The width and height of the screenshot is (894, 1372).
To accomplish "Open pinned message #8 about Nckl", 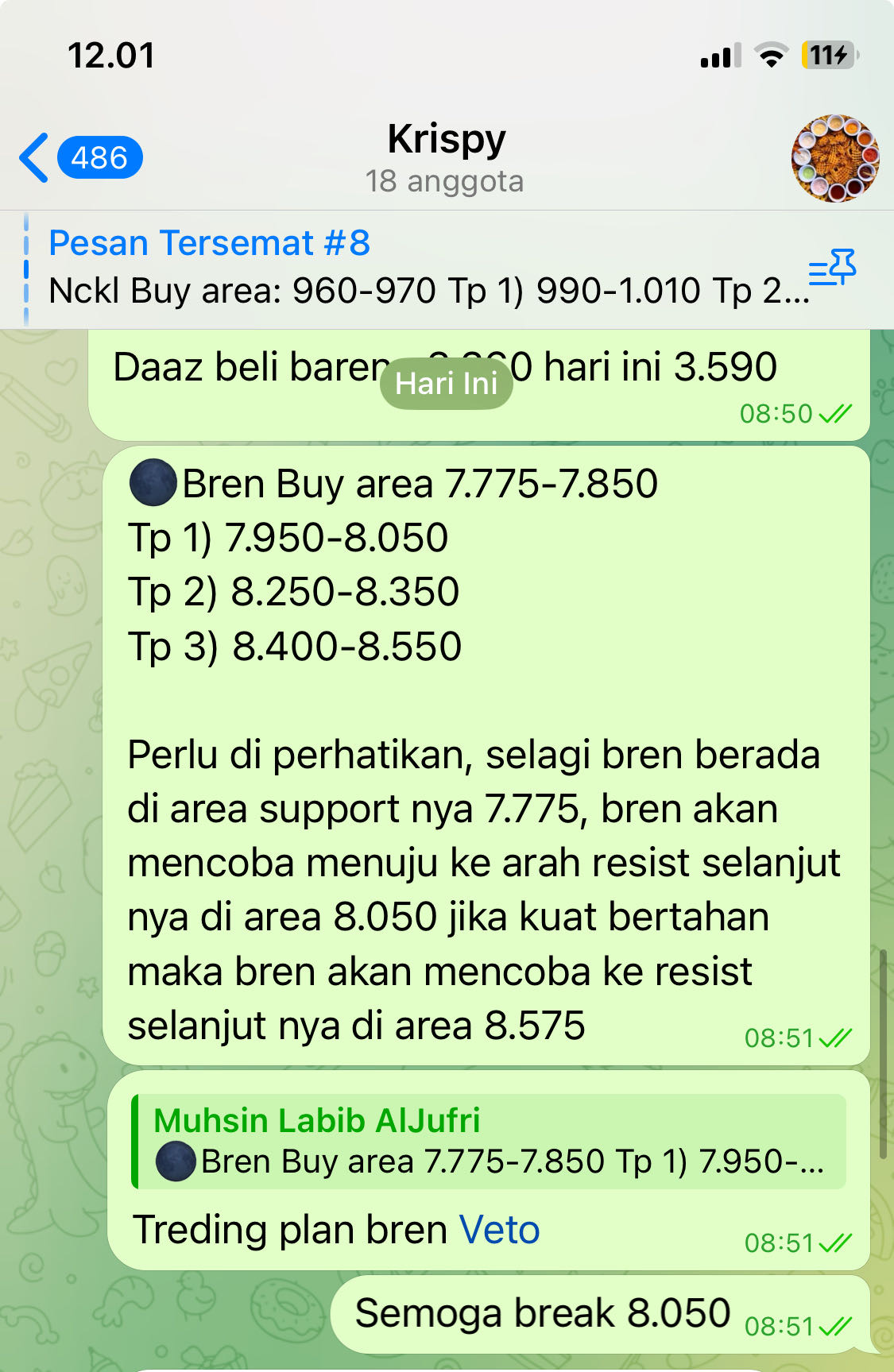I will (x=413, y=269).
